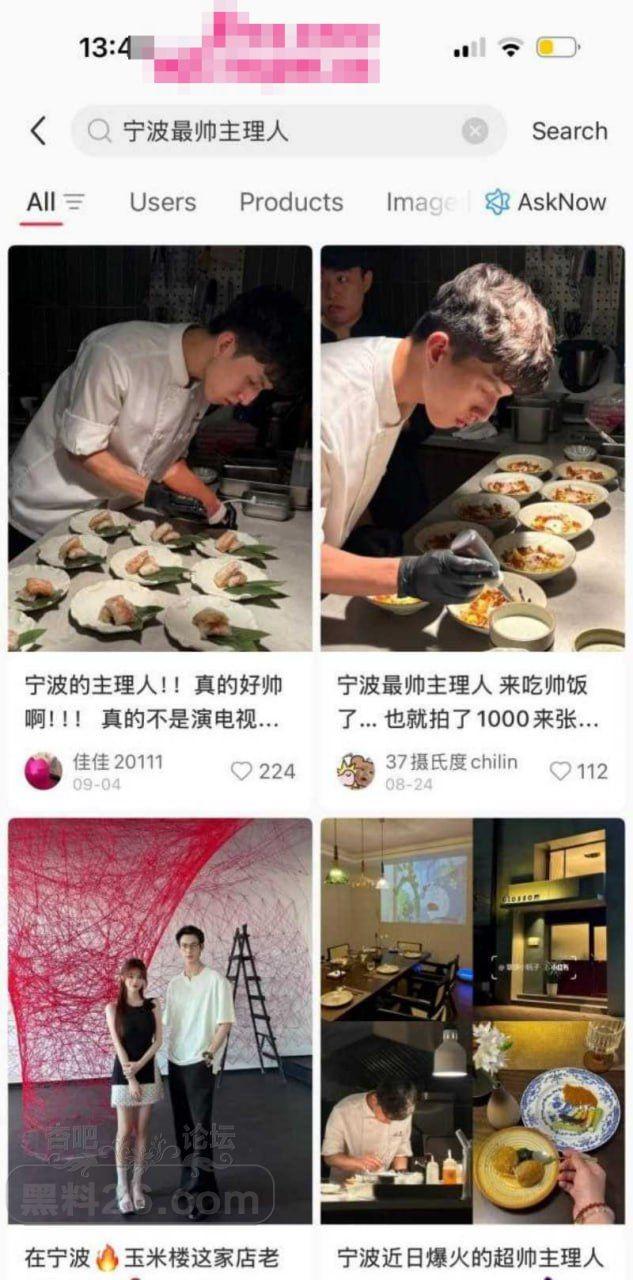Select the All tab
The image size is (633, 1280).
point(41,202)
